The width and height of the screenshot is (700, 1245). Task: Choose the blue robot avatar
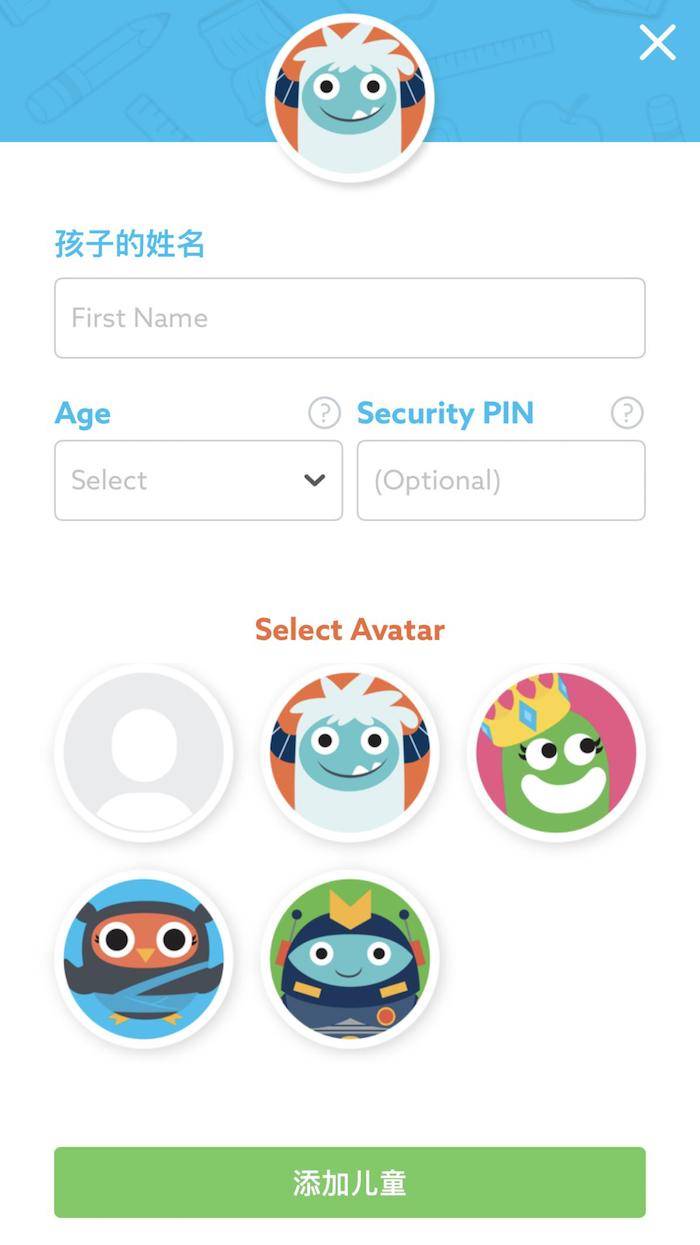point(349,958)
